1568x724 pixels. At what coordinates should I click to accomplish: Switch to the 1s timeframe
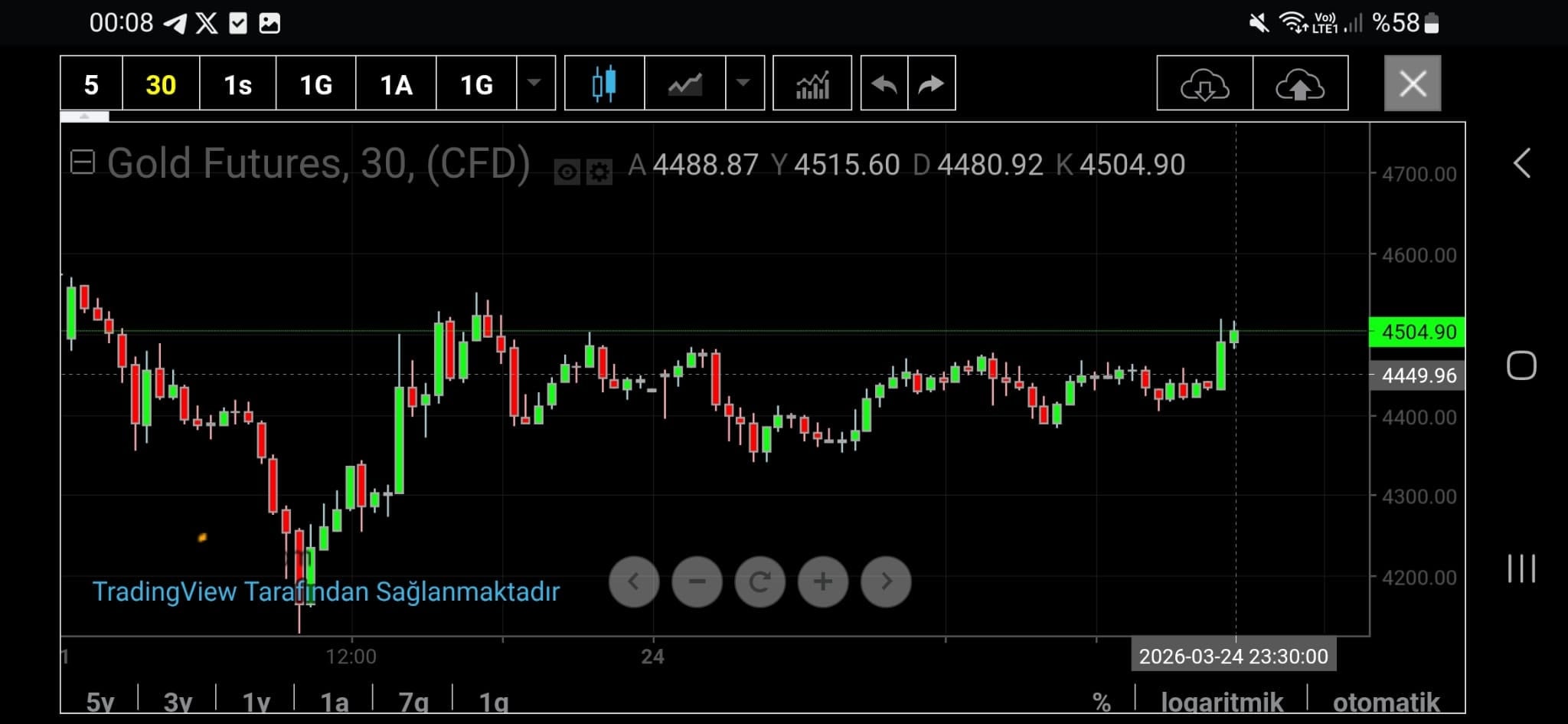(237, 84)
